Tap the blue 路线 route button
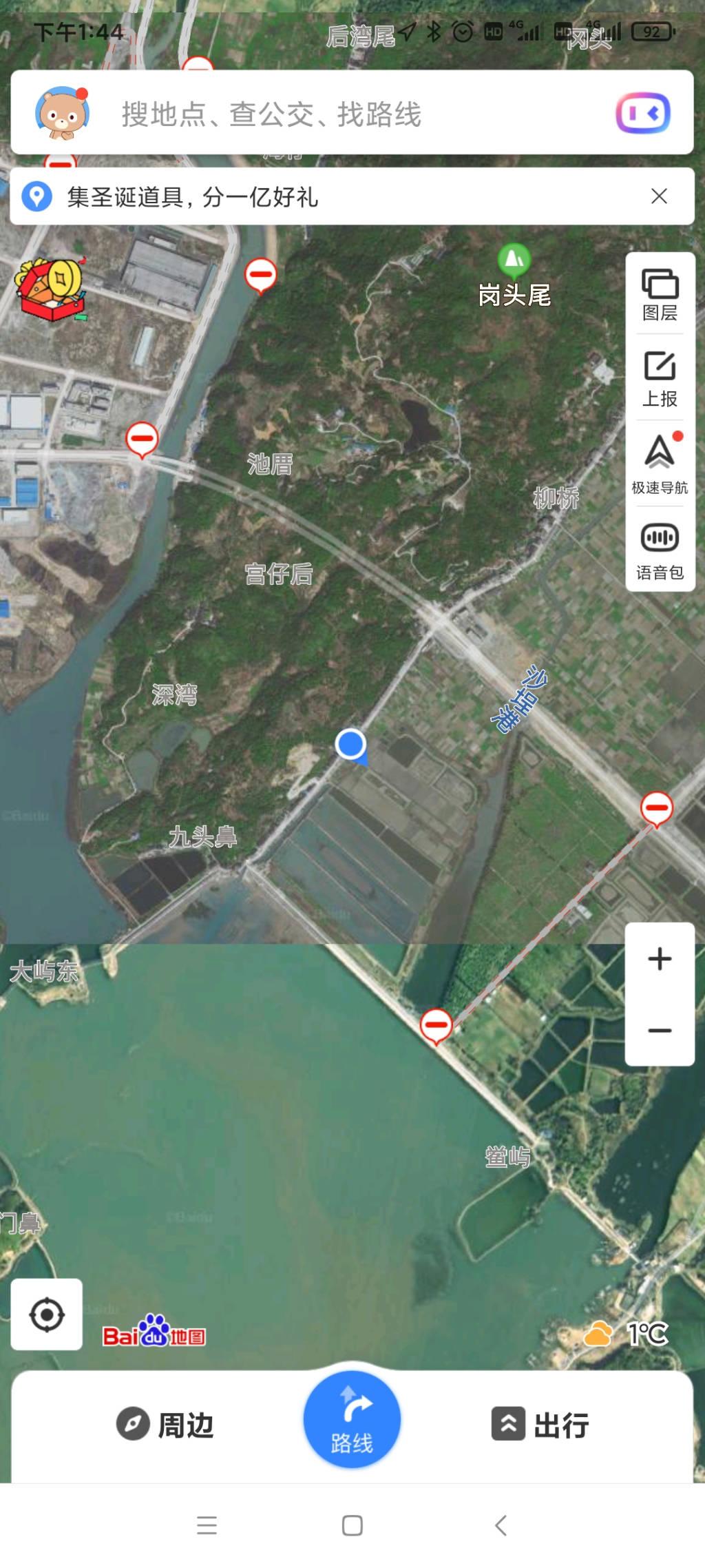The image size is (705, 1568). click(x=352, y=1421)
